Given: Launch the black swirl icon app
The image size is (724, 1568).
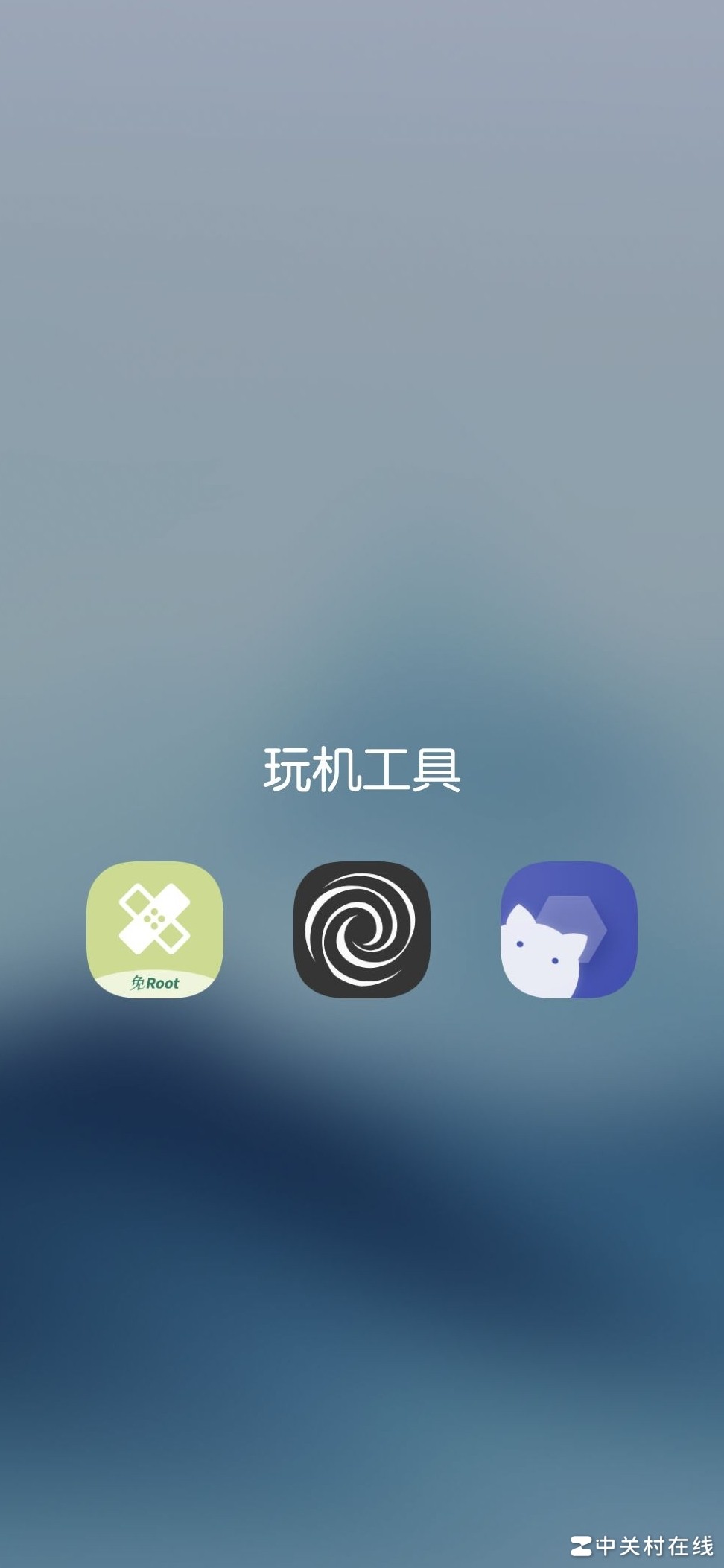Looking at the screenshot, I should 362,929.
